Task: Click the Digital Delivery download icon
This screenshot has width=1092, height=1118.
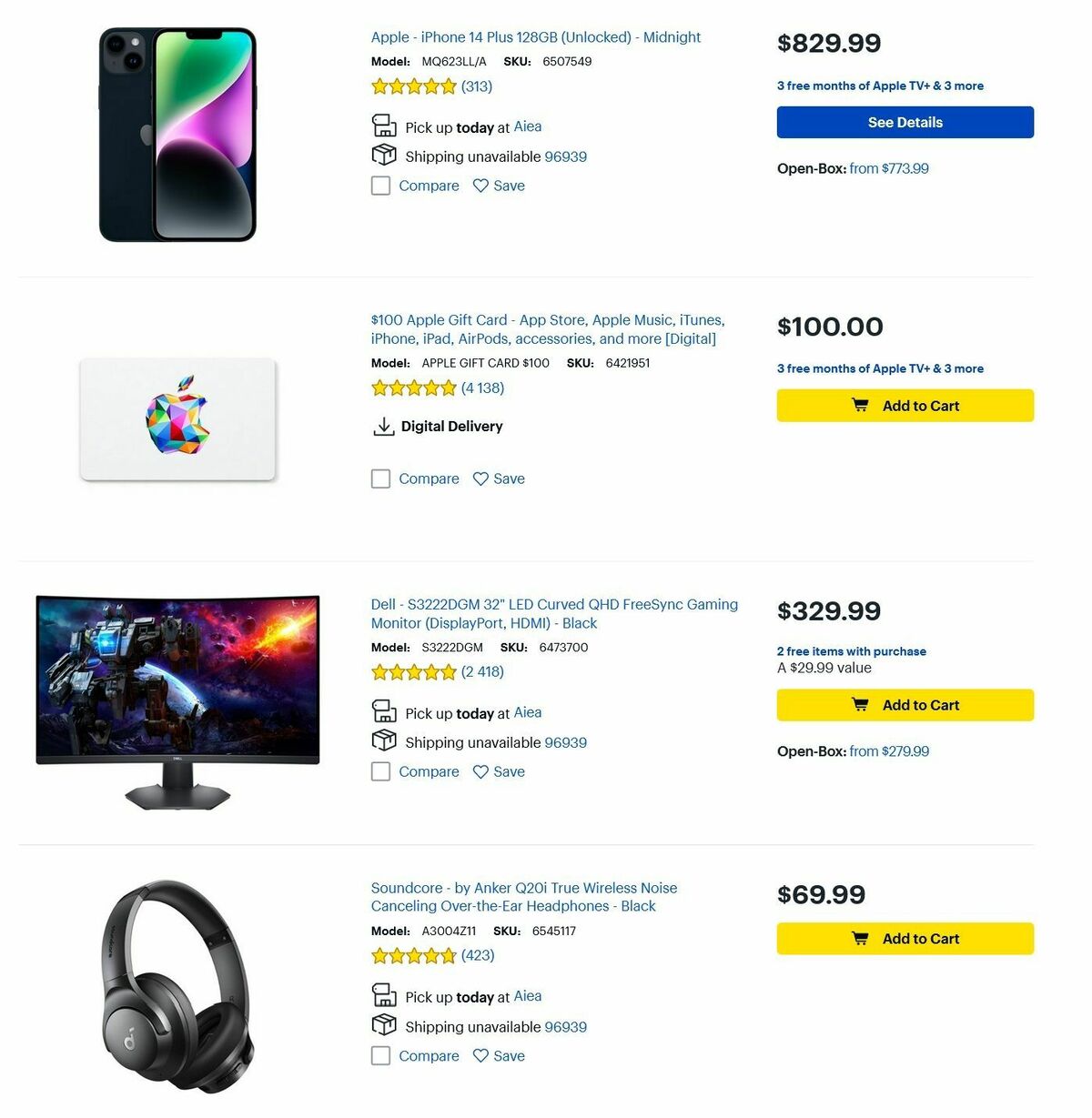Action: coord(384,426)
